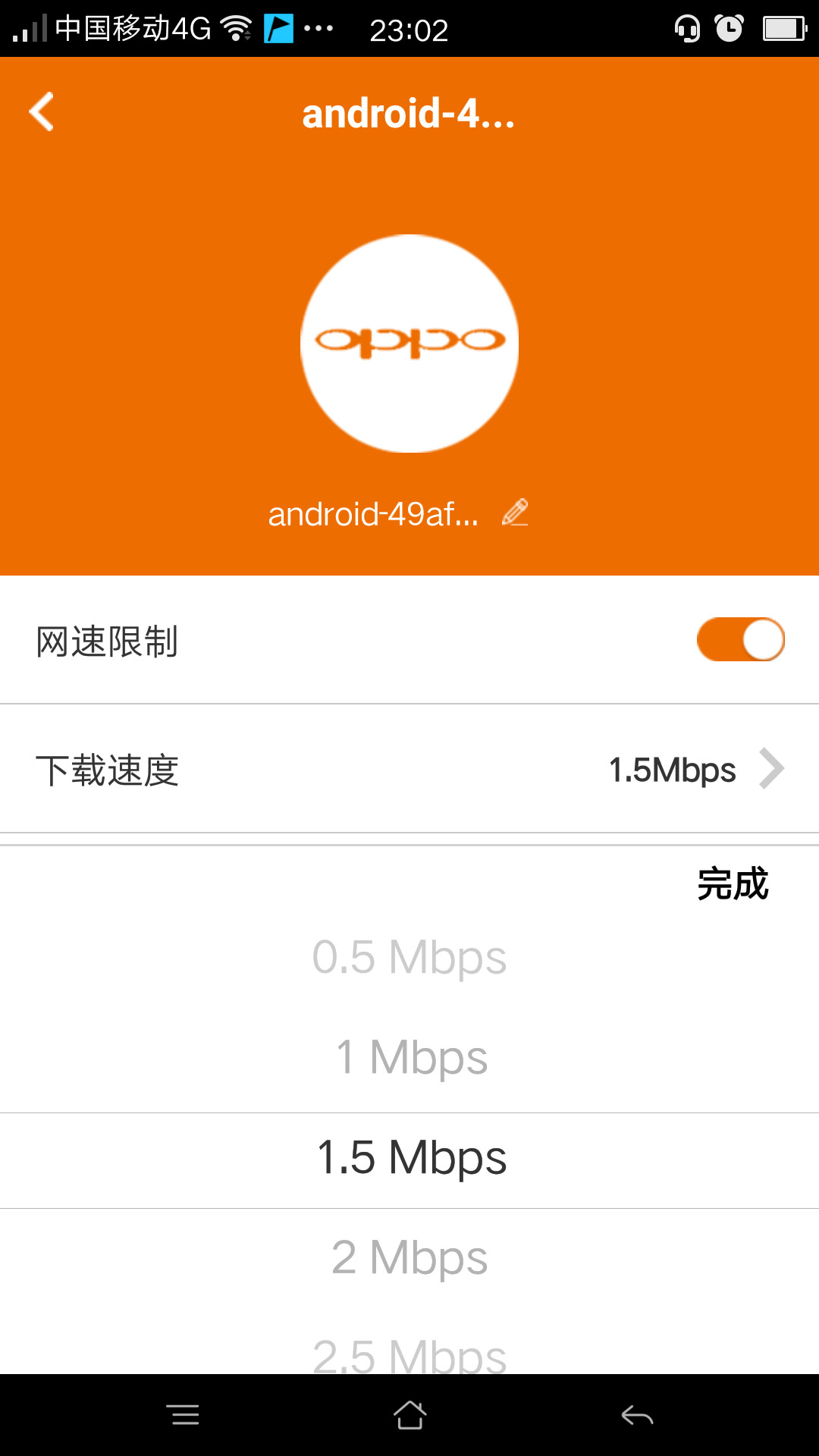Image resolution: width=819 pixels, height=1456 pixels.
Task: Select 0.5 Mbps in the picker
Action: pos(409,958)
